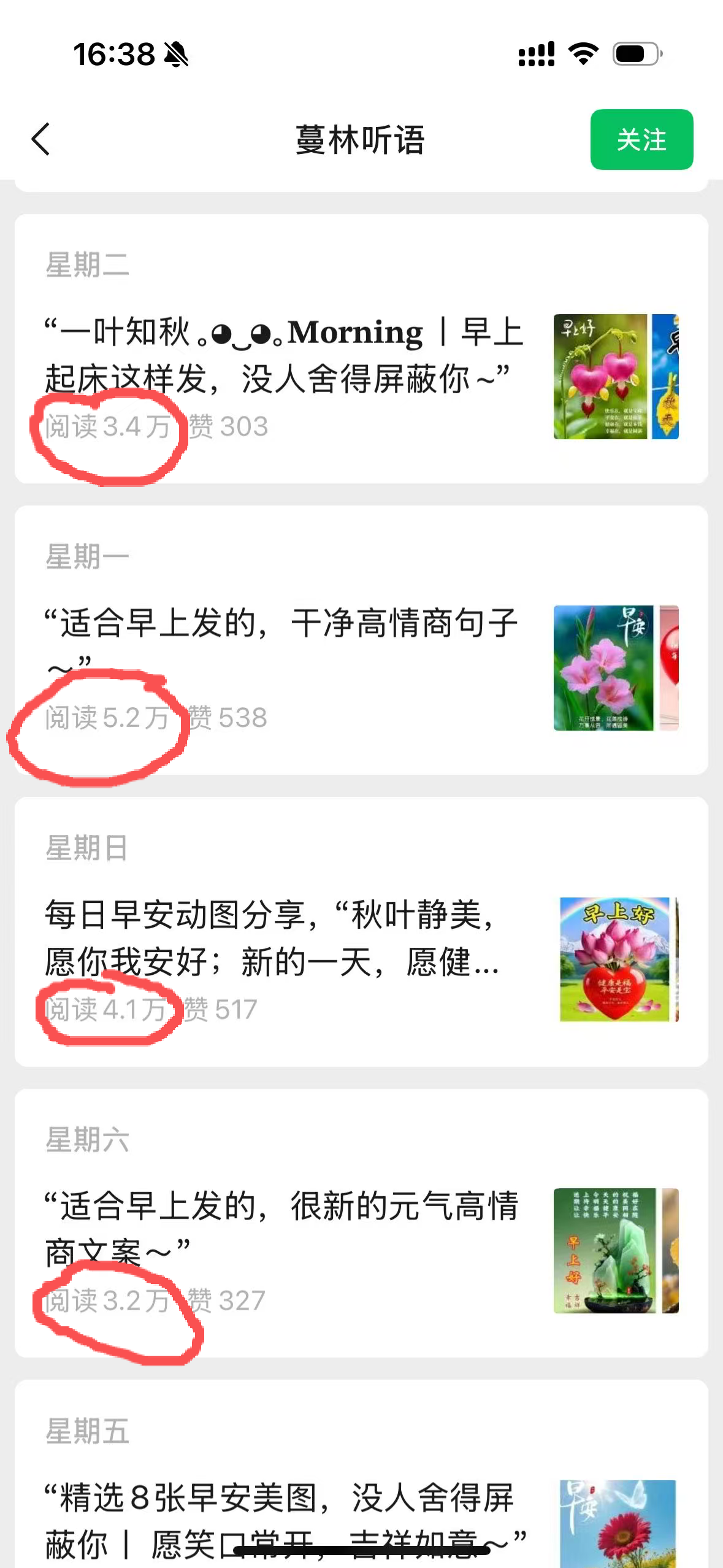The width and height of the screenshot is (723, 1568).
Task: Tap the account name 蔓林听语
Action: [x=361, y=140]
